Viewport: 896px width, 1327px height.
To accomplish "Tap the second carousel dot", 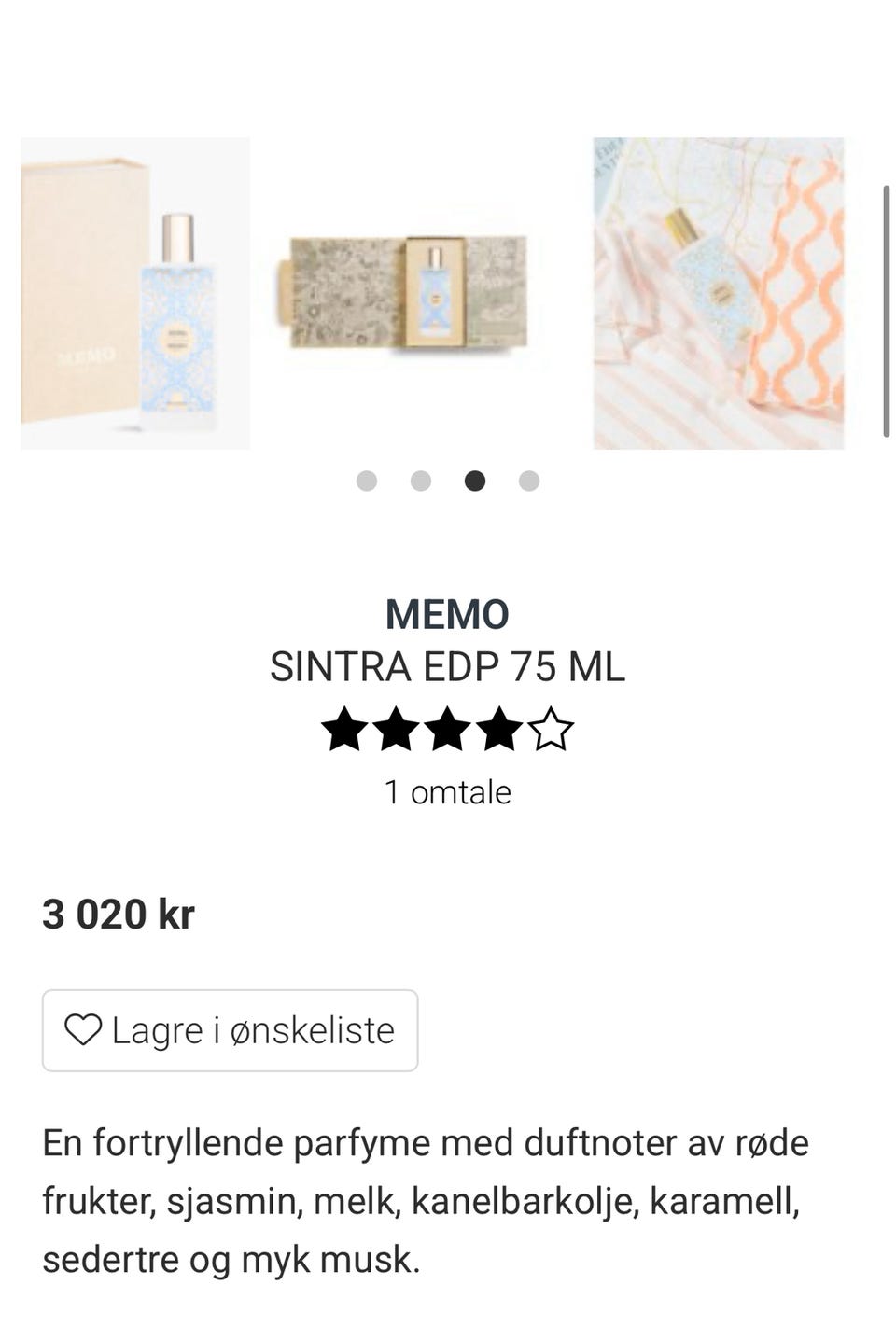I will pyautogui.click(x=422, y=481).
